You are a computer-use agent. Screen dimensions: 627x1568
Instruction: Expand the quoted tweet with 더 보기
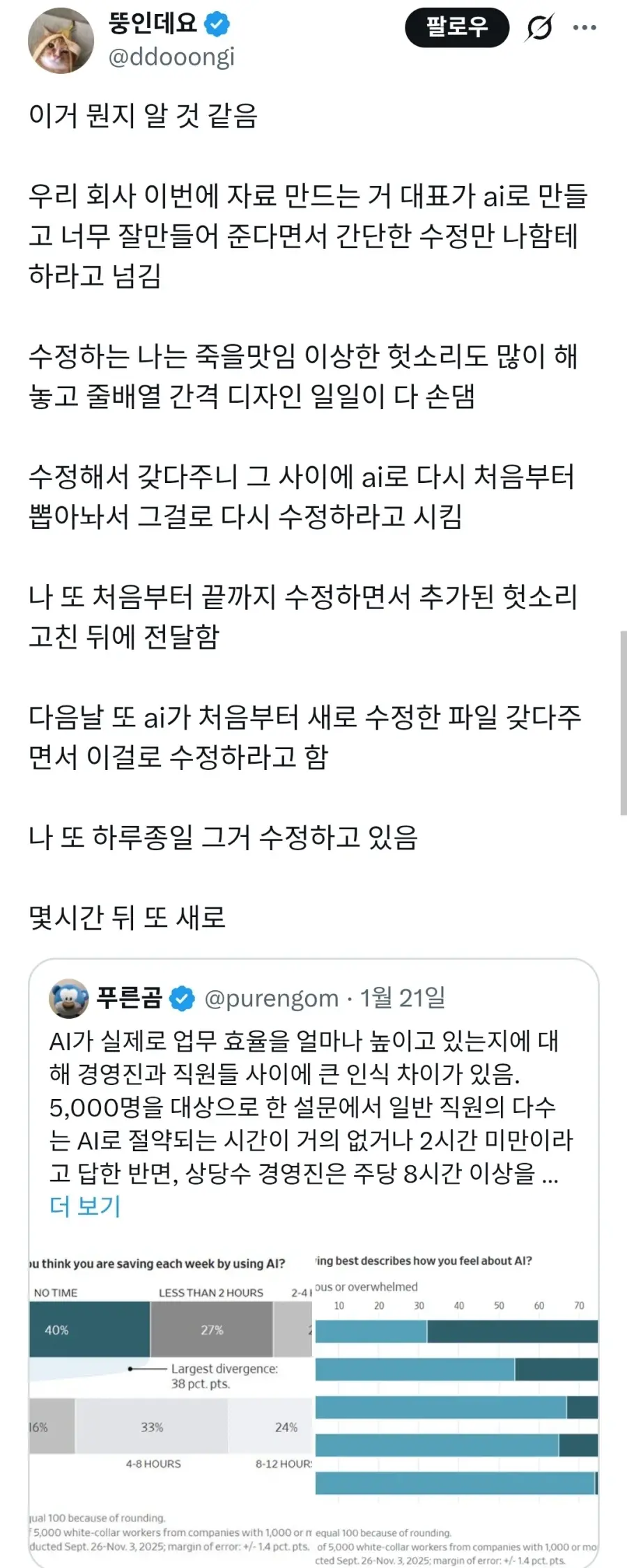point(84,1205)
